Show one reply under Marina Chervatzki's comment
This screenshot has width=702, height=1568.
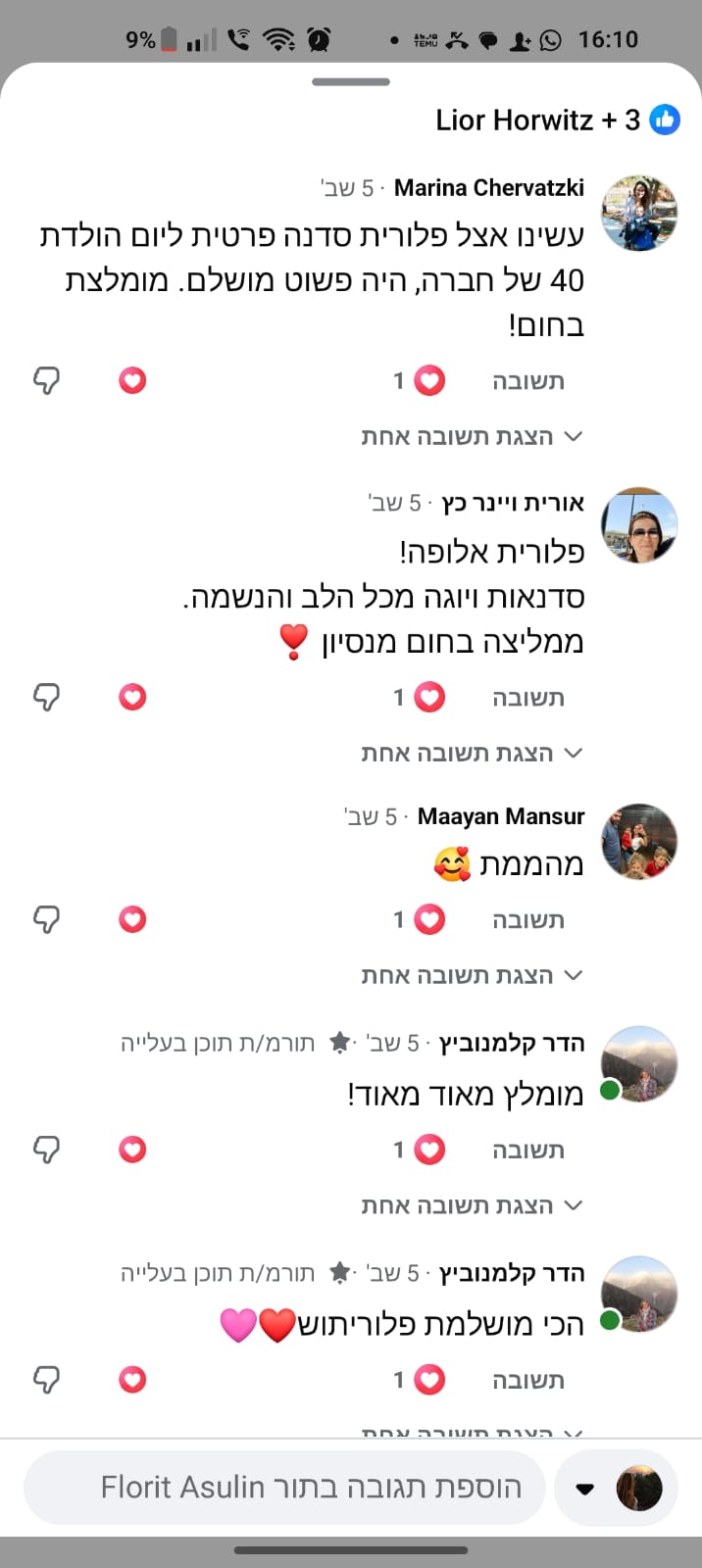point(471,436)
